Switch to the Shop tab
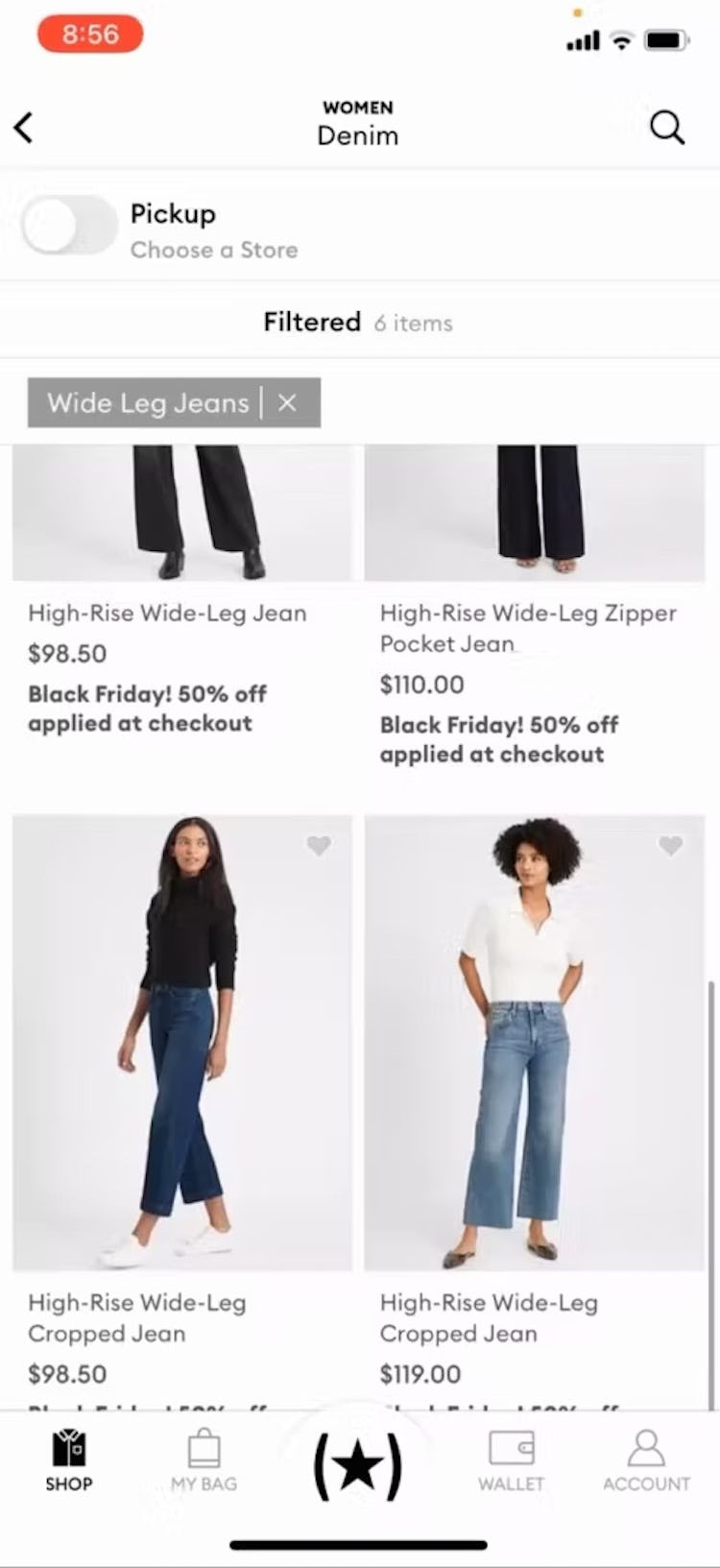The width and height of the screenshot is (720, 1568). (69, 1459)
